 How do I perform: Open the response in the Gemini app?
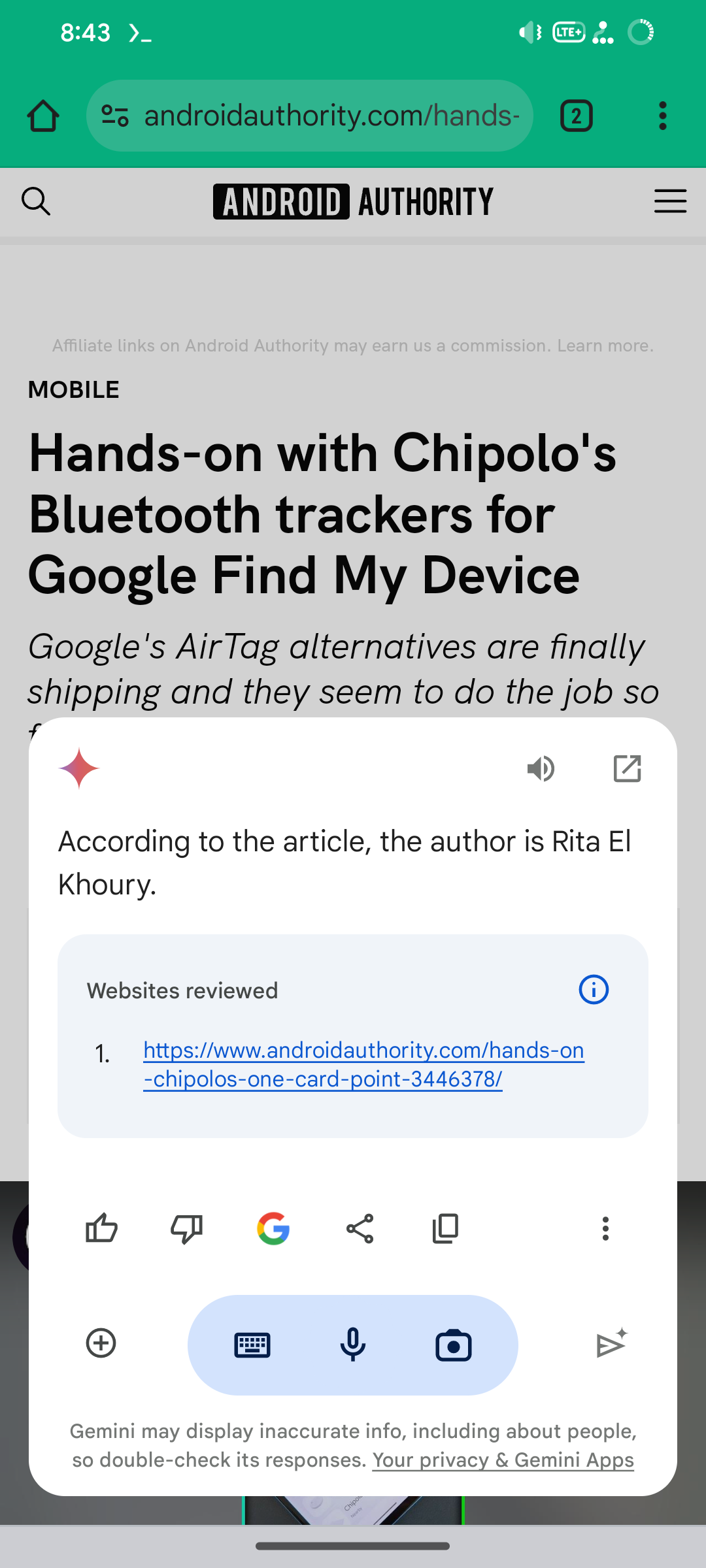click(627, 769)
